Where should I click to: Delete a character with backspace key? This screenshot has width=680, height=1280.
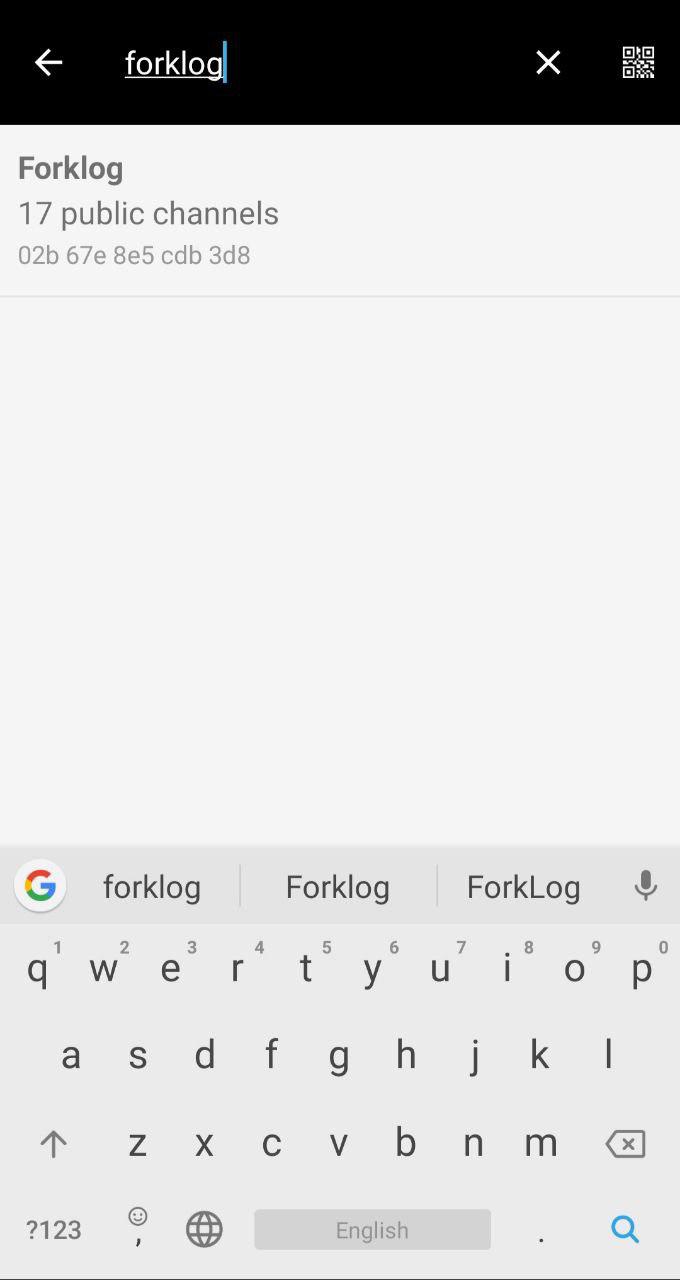click(626, 1143)
